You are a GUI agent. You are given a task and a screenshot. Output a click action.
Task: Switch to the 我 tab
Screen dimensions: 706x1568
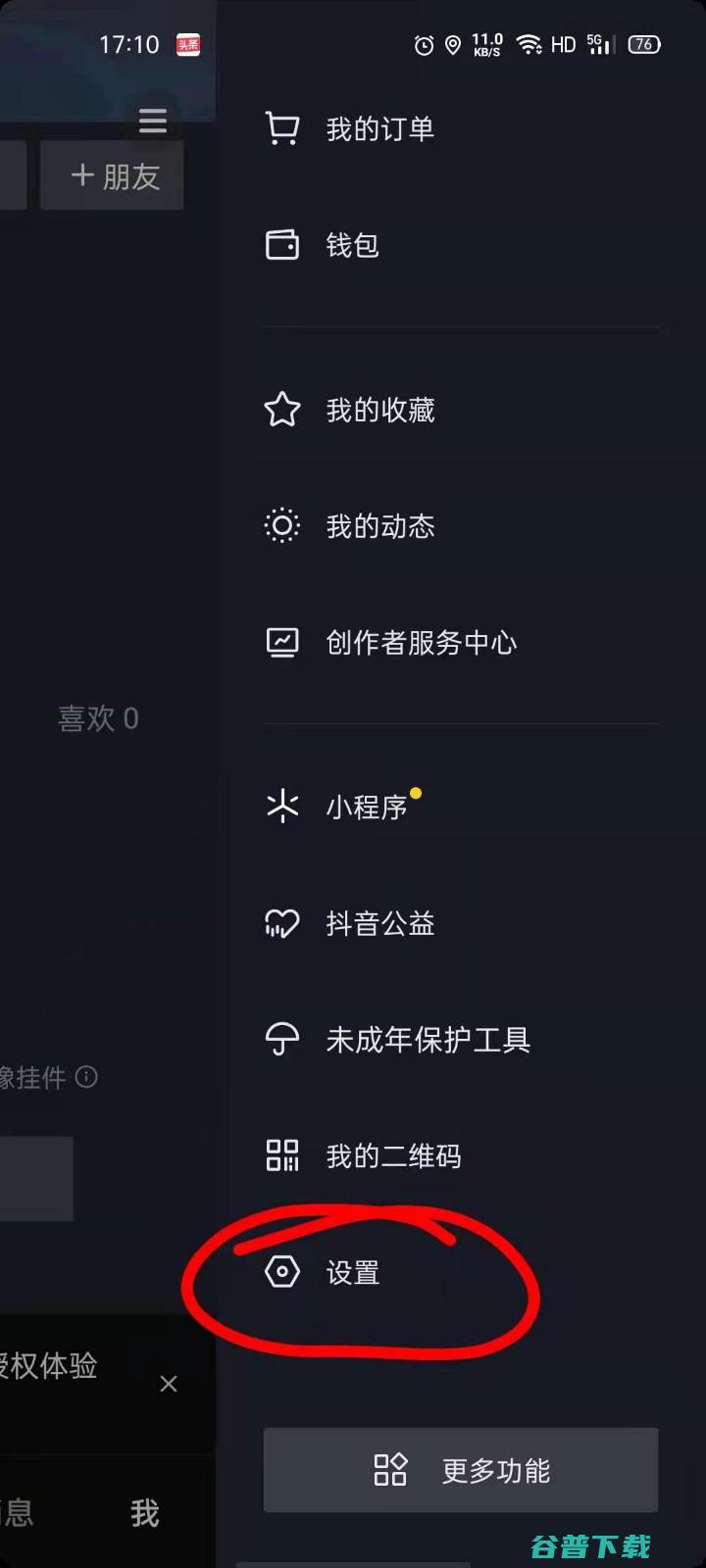145,1514
